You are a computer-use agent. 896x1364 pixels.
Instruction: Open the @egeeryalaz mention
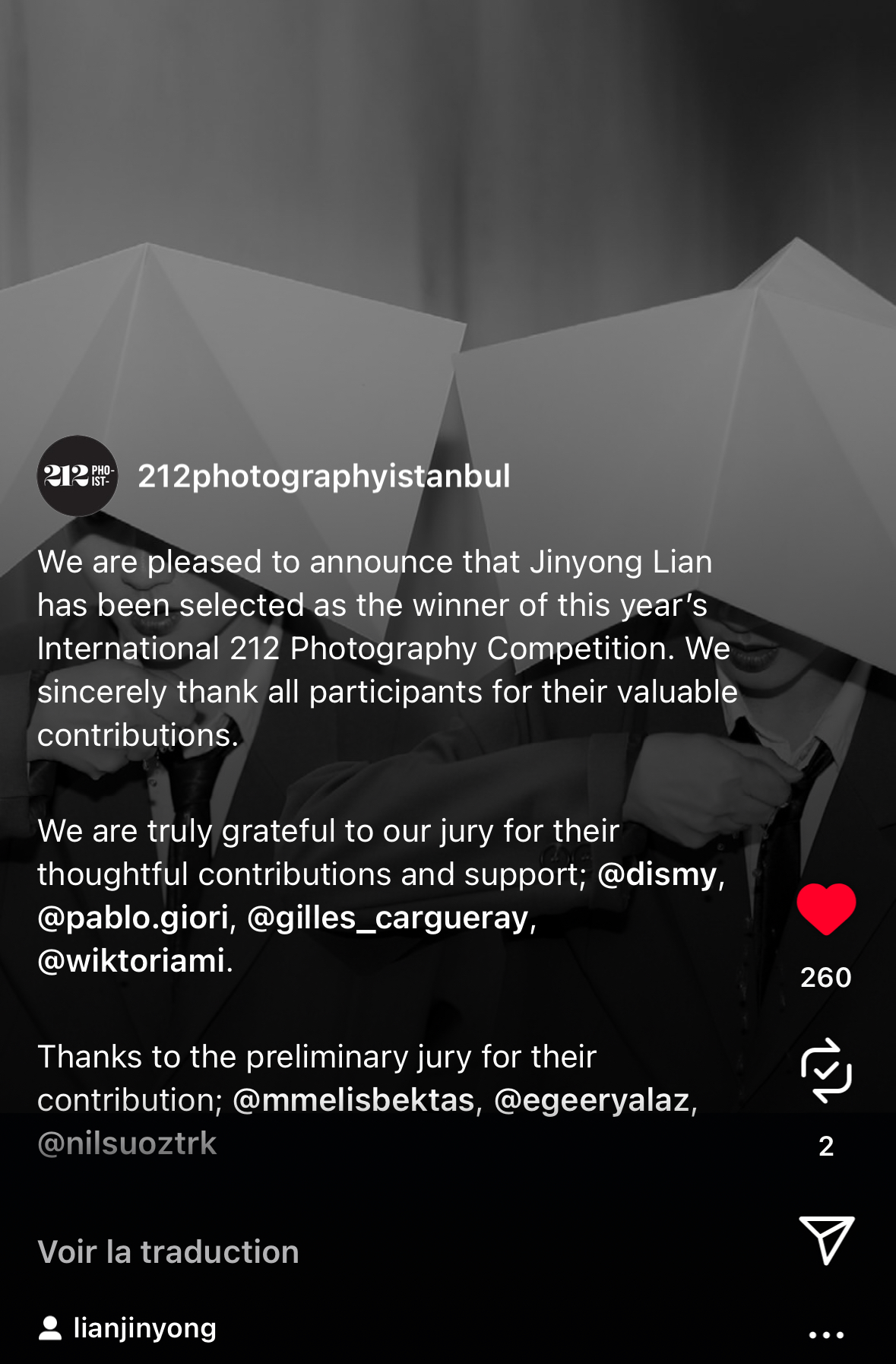click(x=592, y=1100)
